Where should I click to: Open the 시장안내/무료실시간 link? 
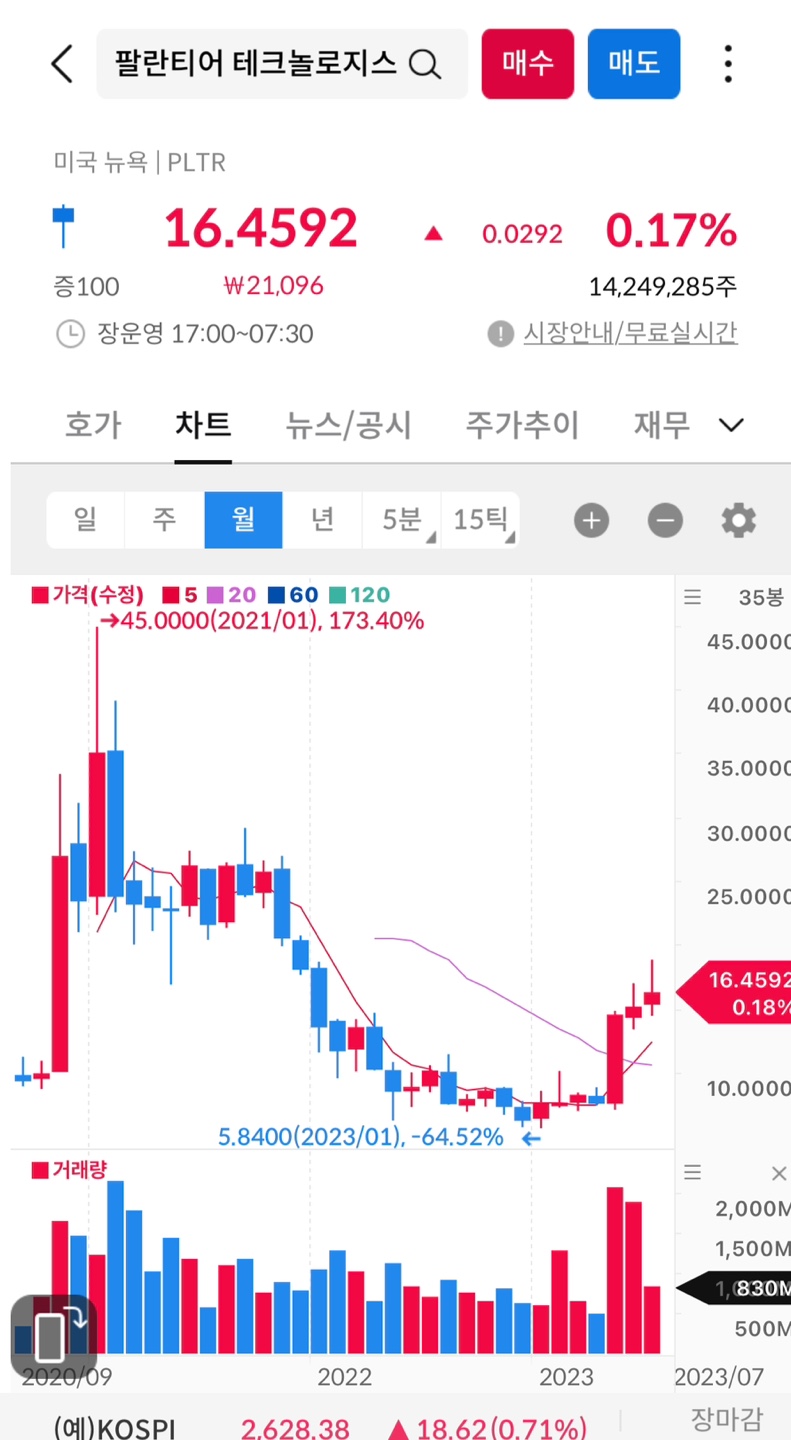pos(630,333)
